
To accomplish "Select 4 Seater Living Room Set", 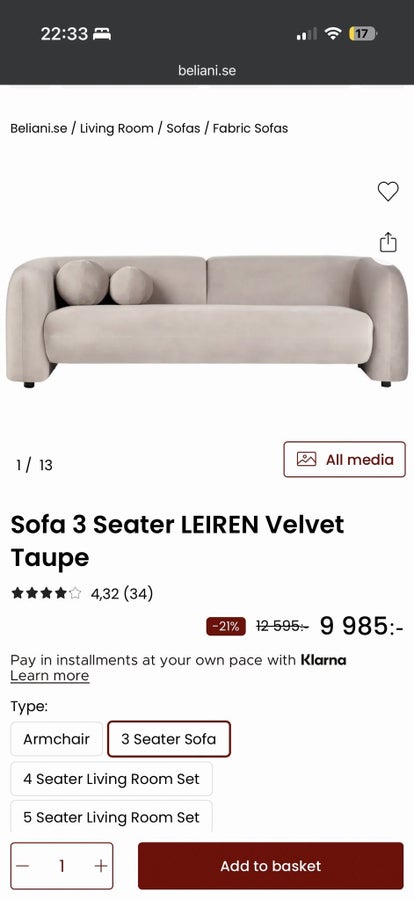I will [x=111, y=779].
